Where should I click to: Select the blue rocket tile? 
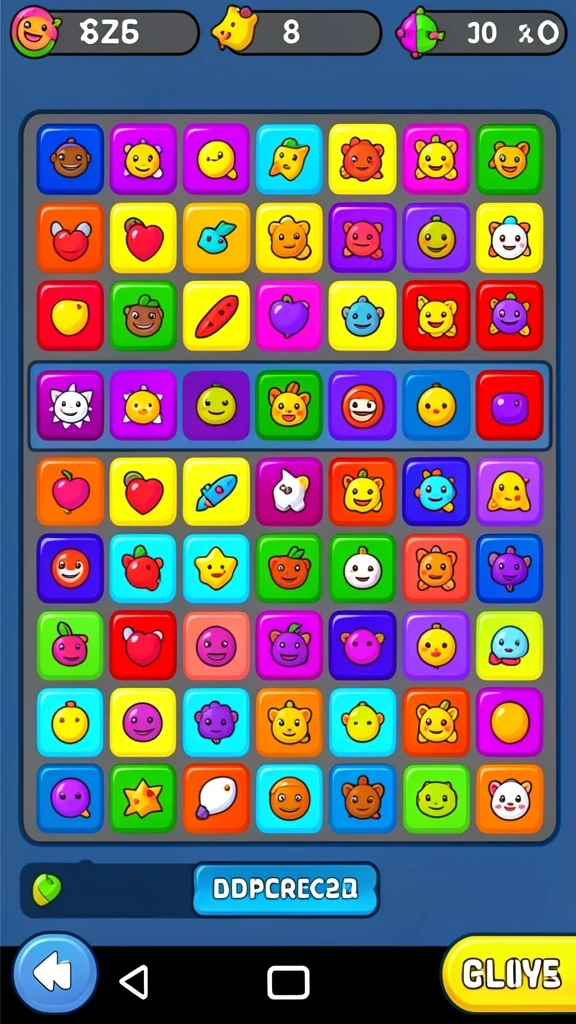click(x=216, y=492)
